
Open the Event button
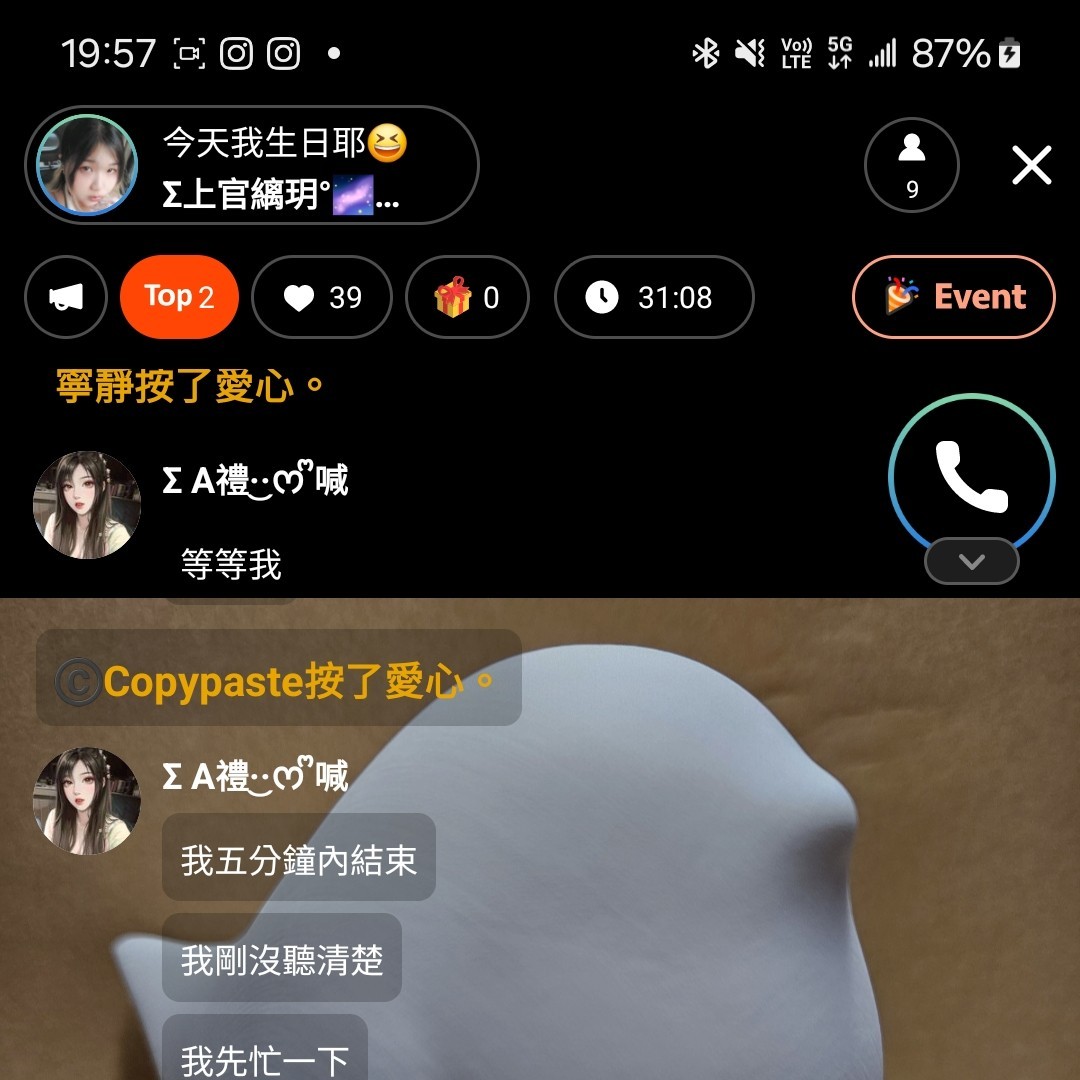pyautogui.click(x=953, y=297)
